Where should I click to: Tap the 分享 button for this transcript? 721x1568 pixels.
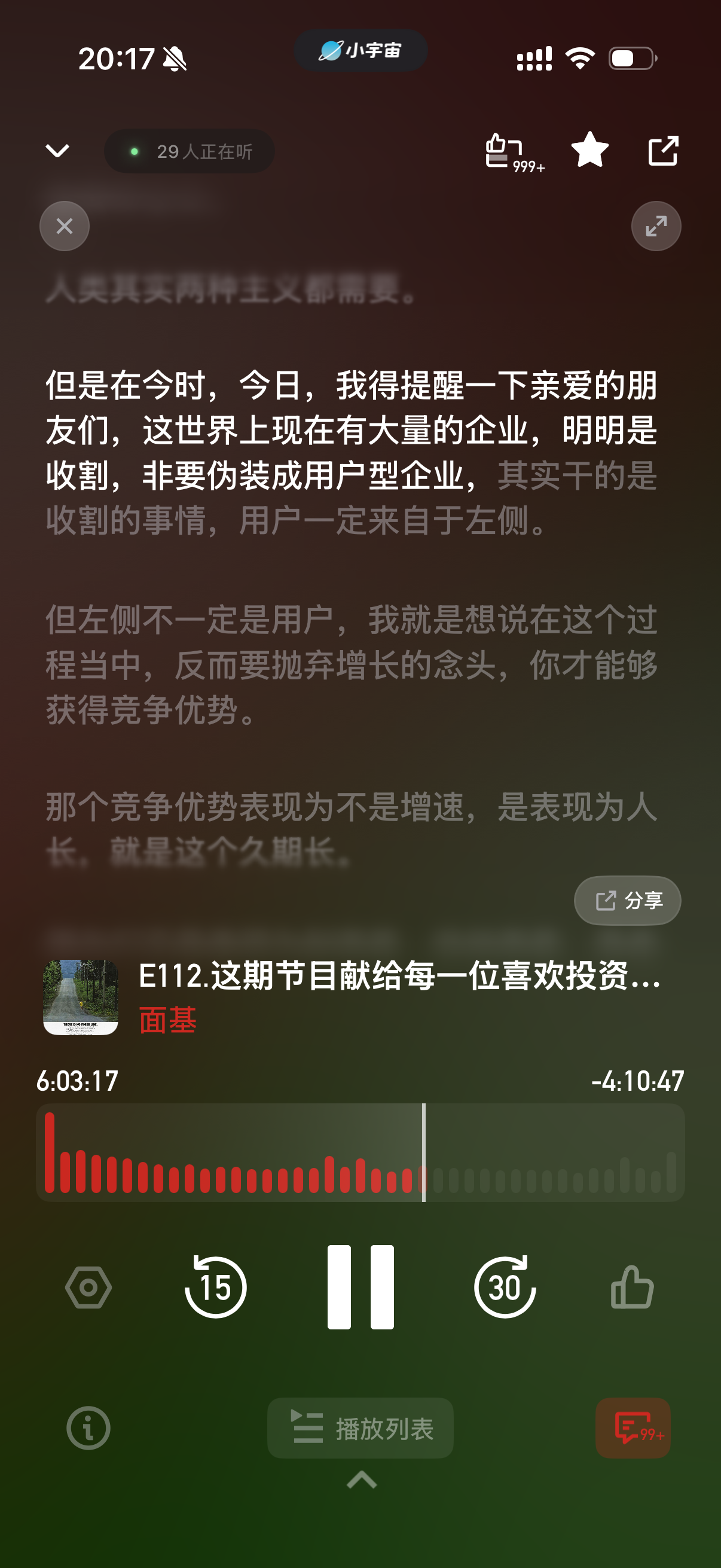tap(627, 900)
